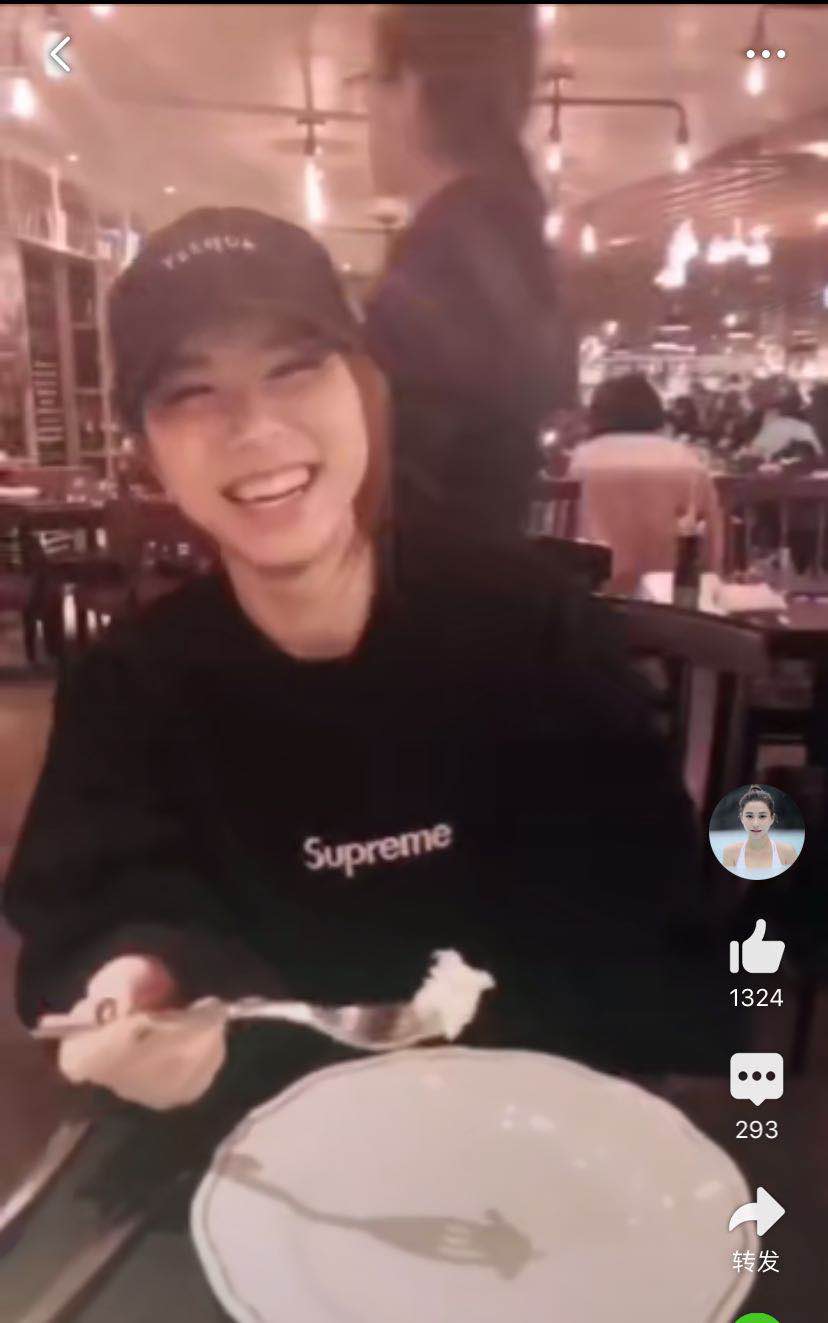Like this video with the thumbs-up
Viewport: 828px width, 1323px height.
pyautogui.click(x=756, y=948)
